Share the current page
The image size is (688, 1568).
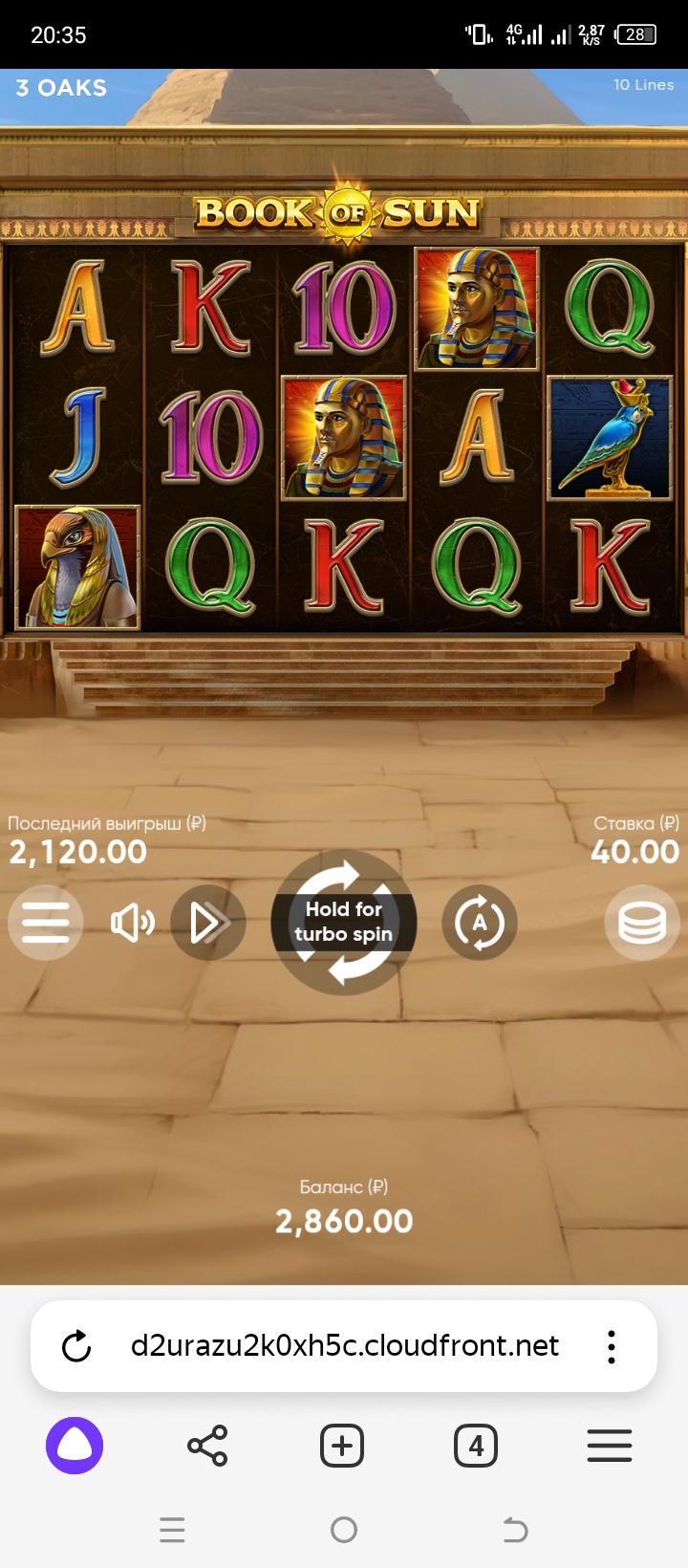tap(207, 1446)
